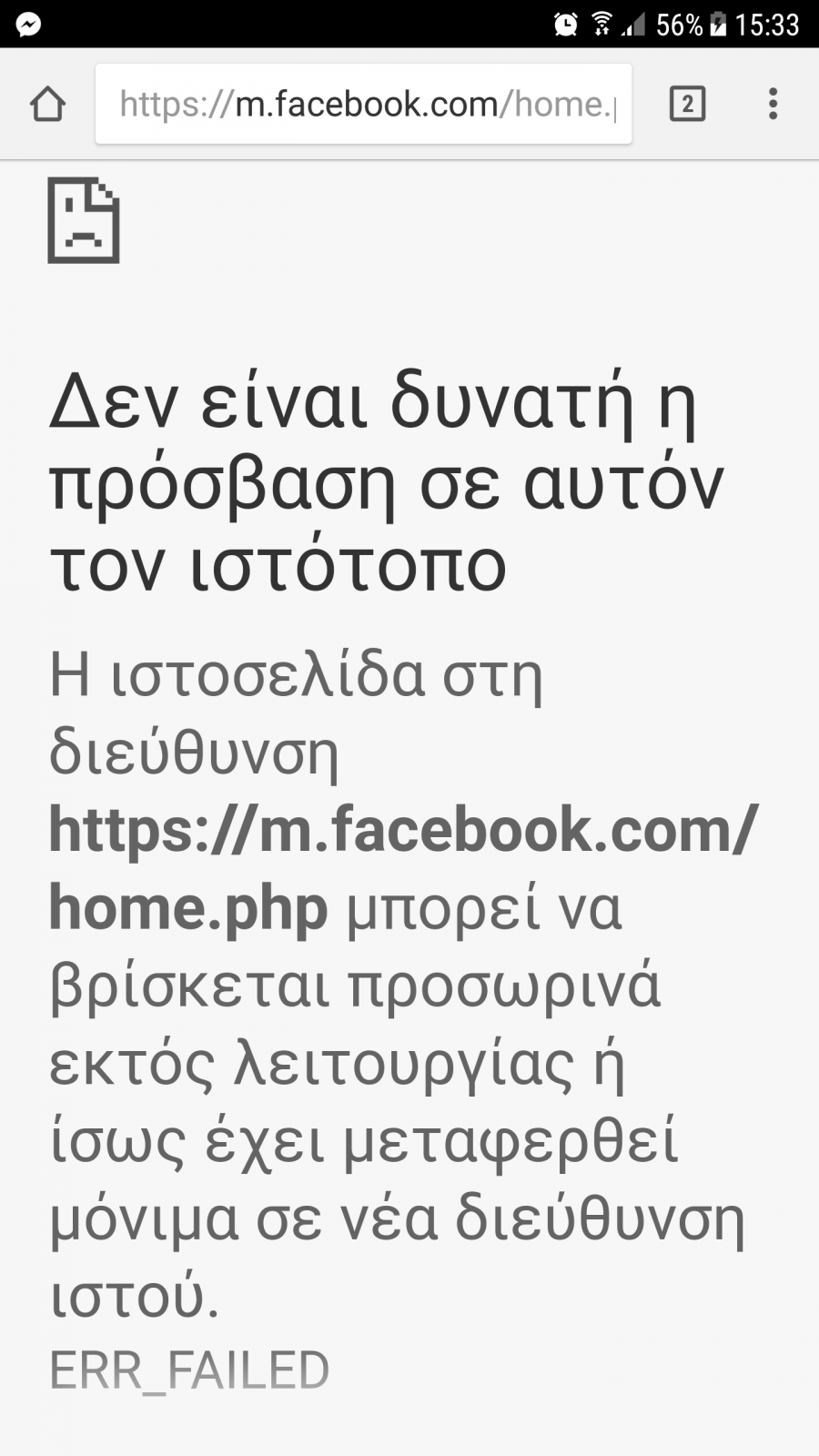Open the tab switcher showing 2 tabs
The width and height of the screenshot is (819, 1456).
tap(687, 104)
